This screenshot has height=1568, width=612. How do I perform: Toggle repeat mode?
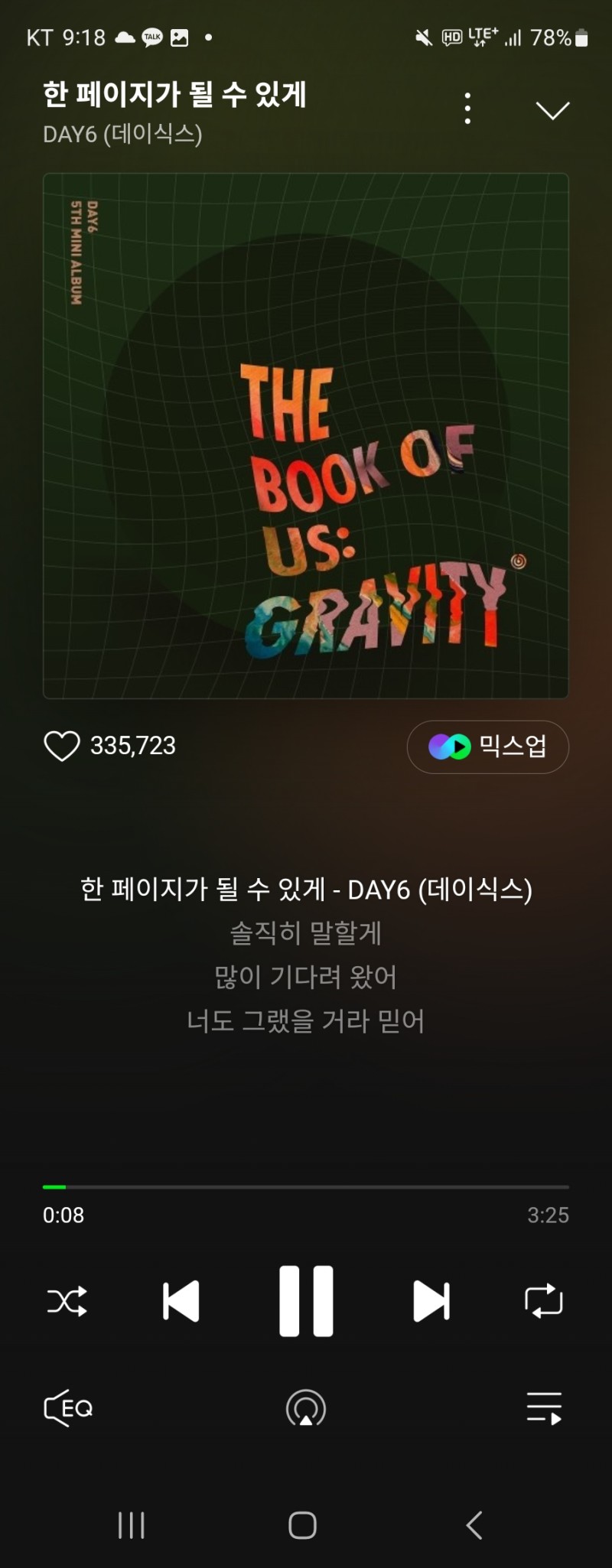[x=544, y=1301]
